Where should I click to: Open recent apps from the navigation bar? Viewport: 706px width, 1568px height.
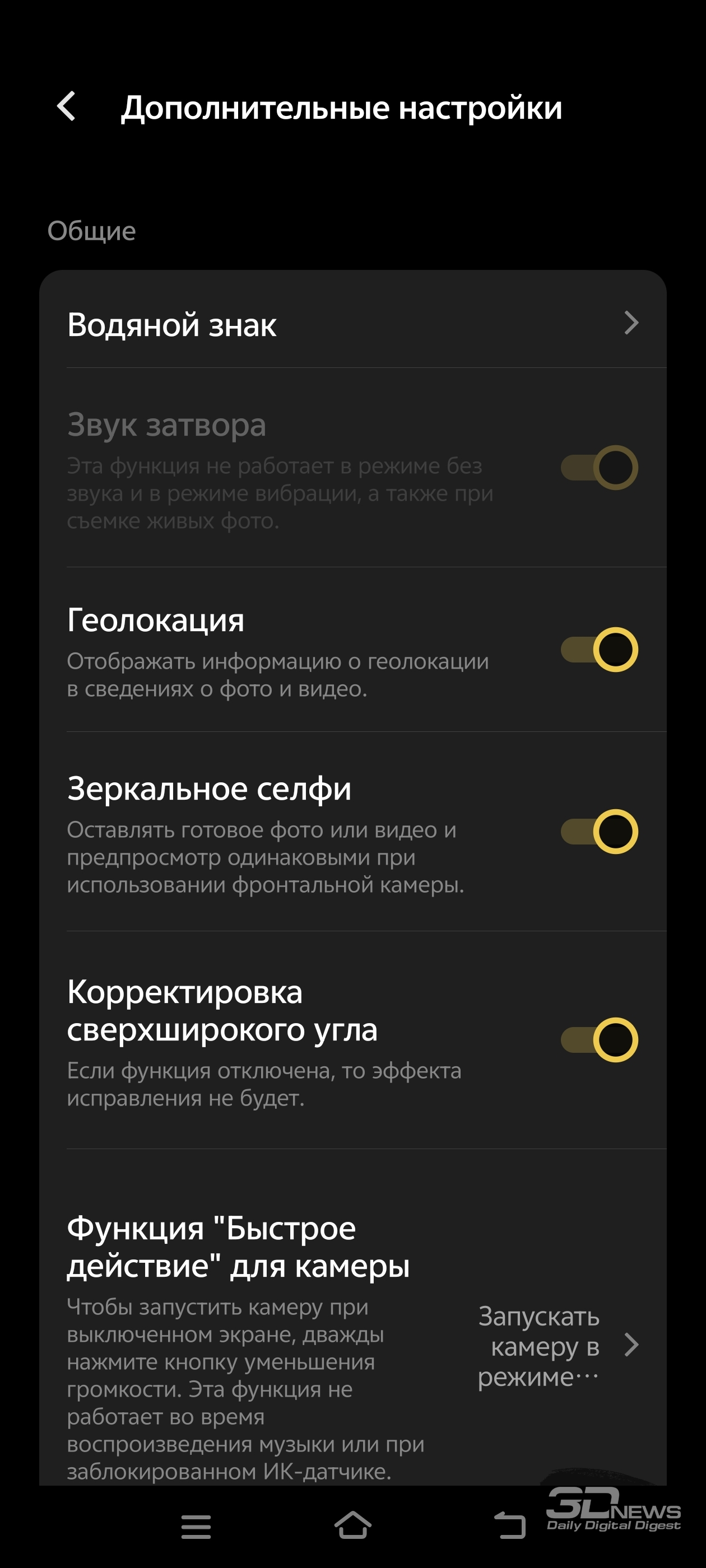click(x=196, y=1526)
